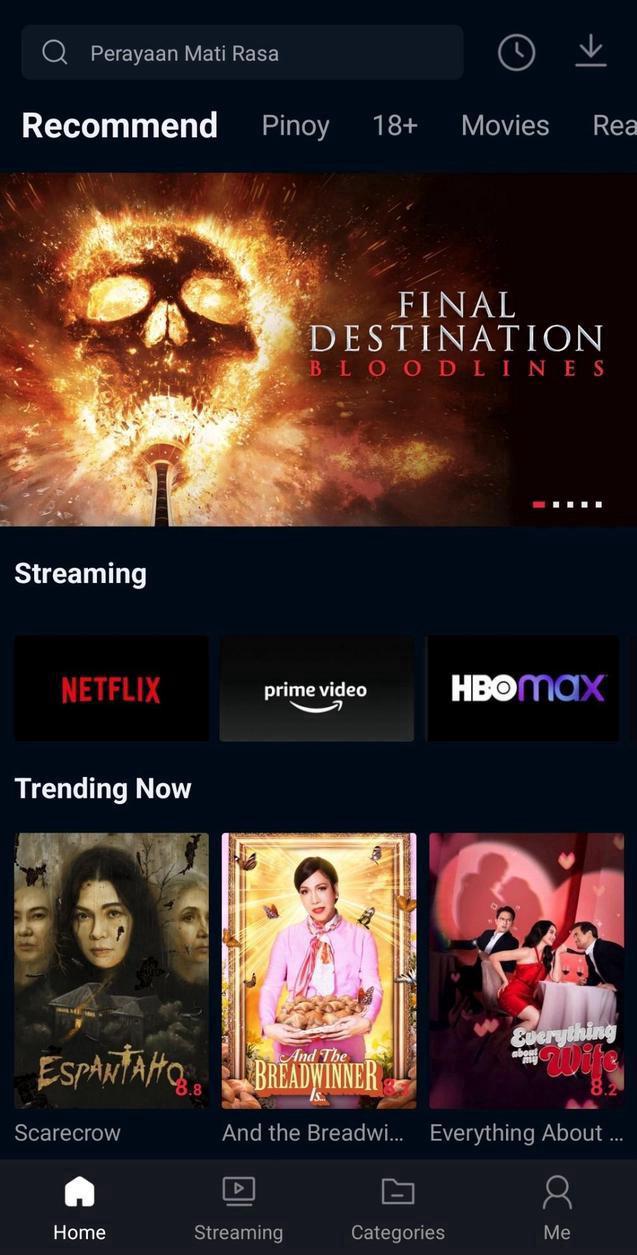Open the downloads icon
The height and width of the screenshot is (1255, 637).
pos(591,51)
